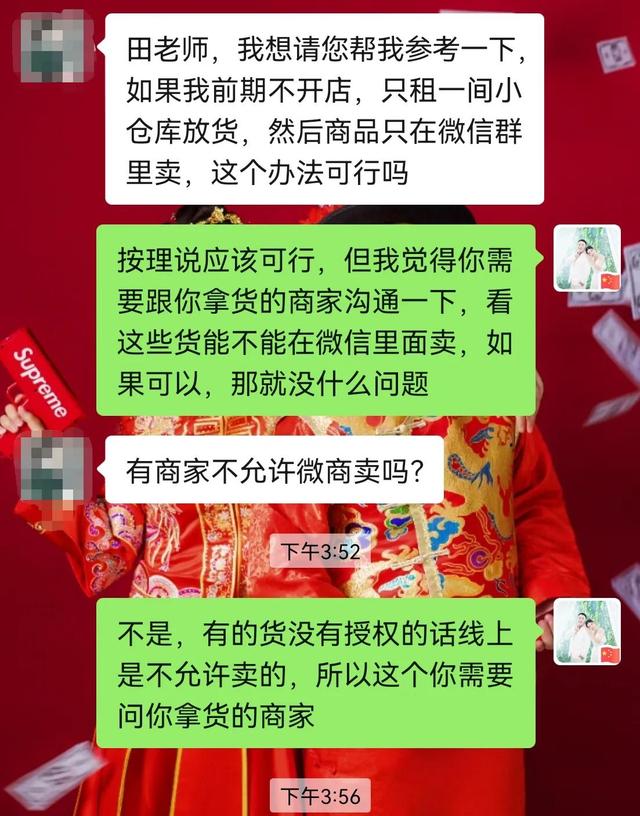
Task: View profile from the avatar beside the 不是，有的货没有授权 message
Action: pos(587,632)
